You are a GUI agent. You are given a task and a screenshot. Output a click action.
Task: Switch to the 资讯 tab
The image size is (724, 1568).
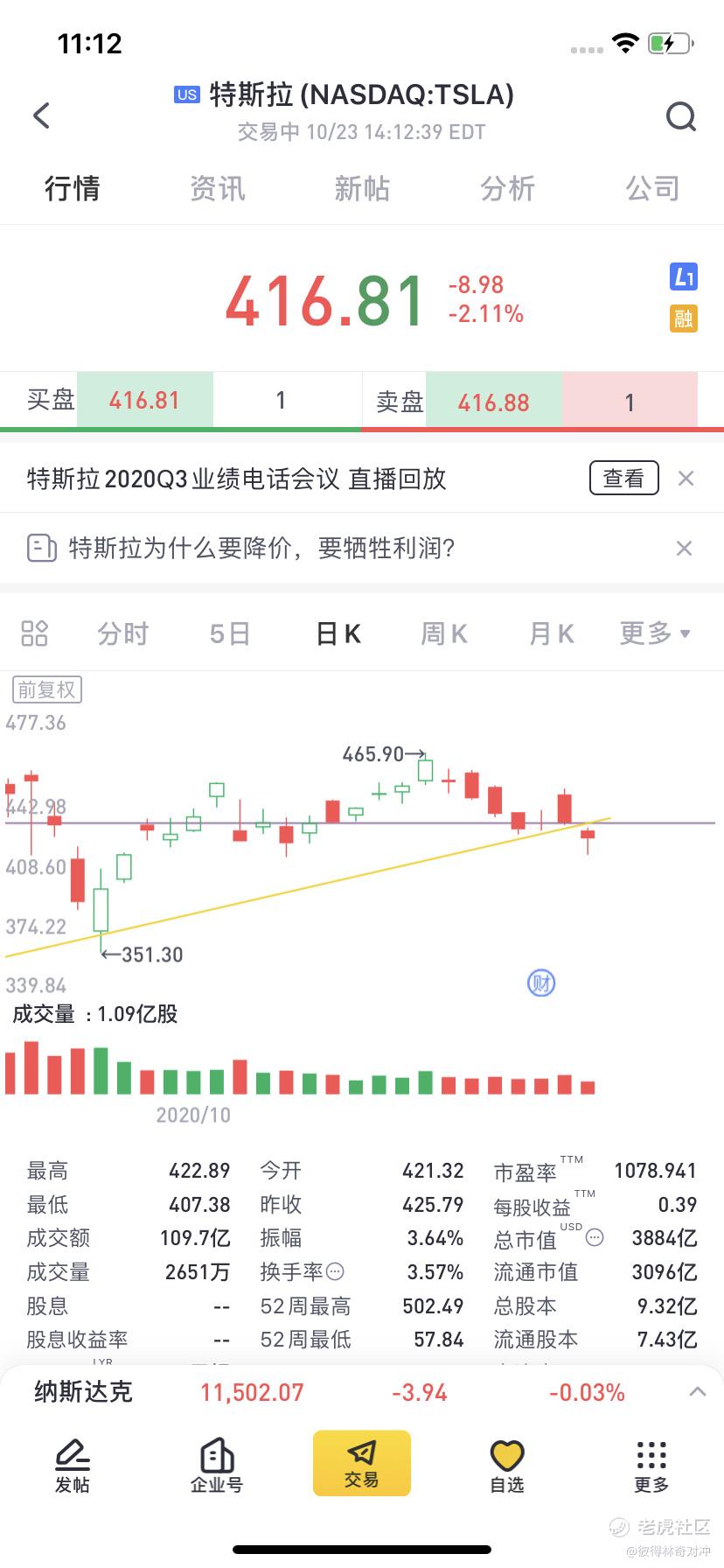click(x=218, y=188)
